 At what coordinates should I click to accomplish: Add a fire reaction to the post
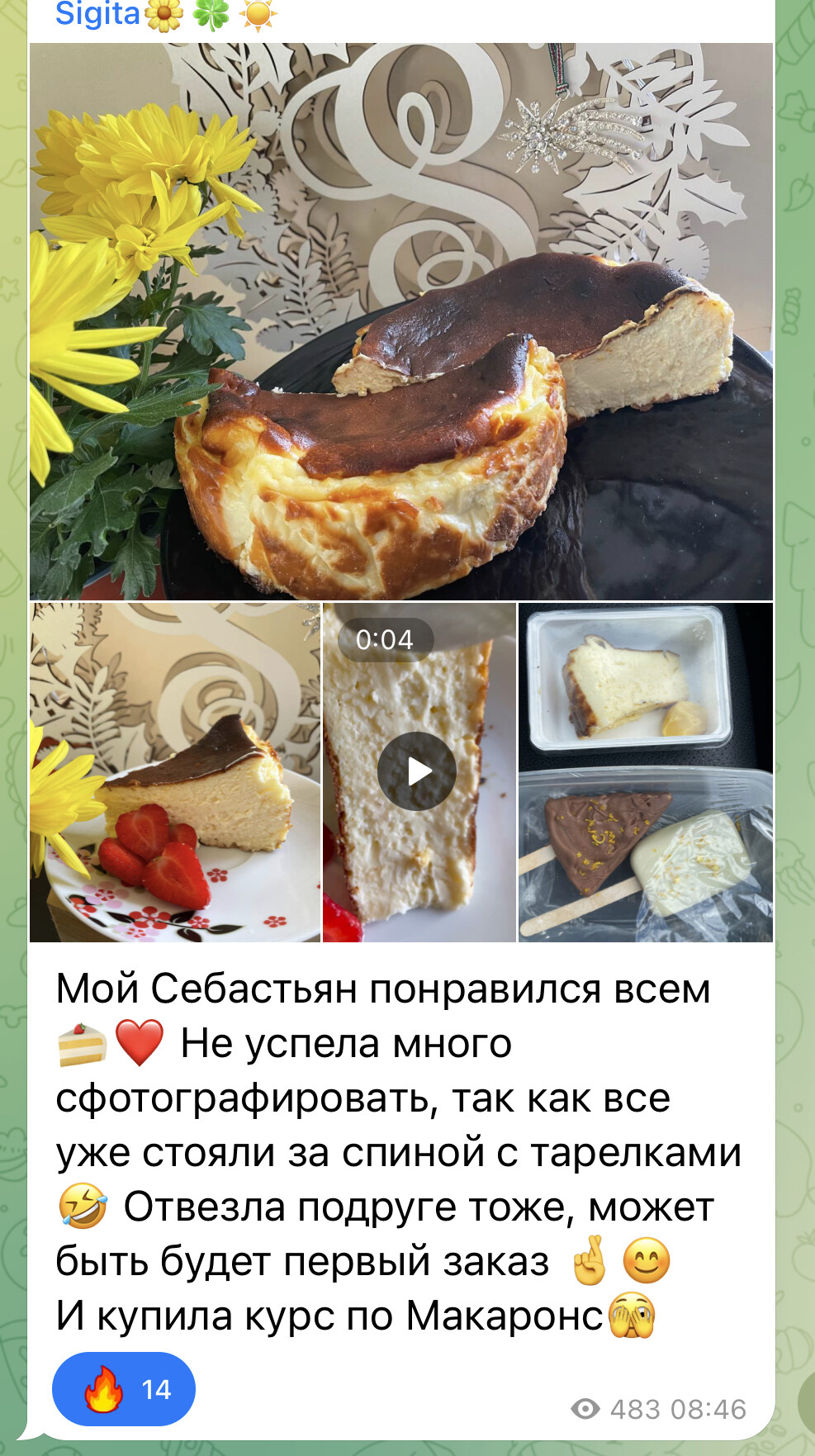point(124,1389)
